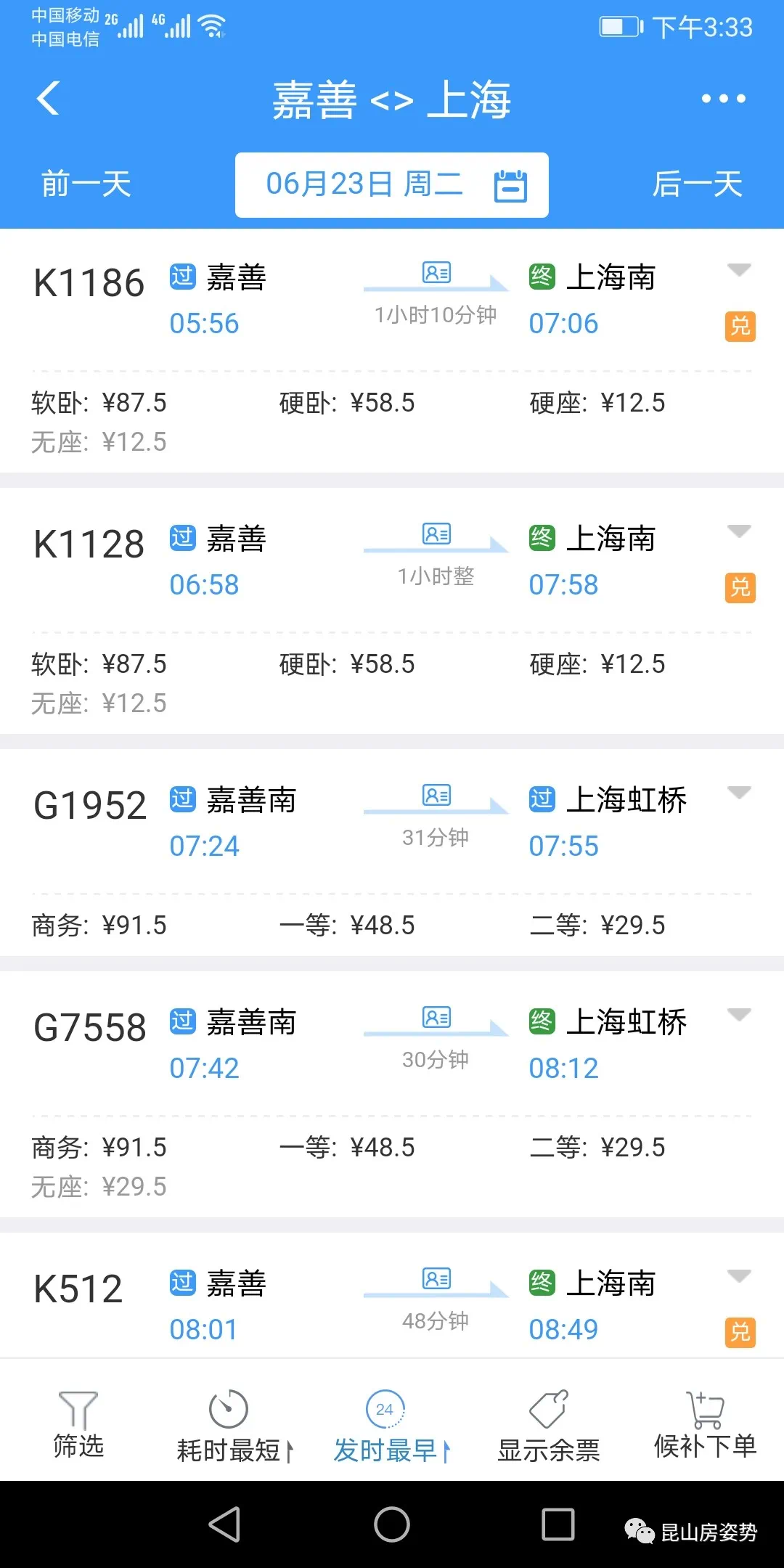
Task: Expand K1128 details with its arrow
Action: [x=739, y=531]
